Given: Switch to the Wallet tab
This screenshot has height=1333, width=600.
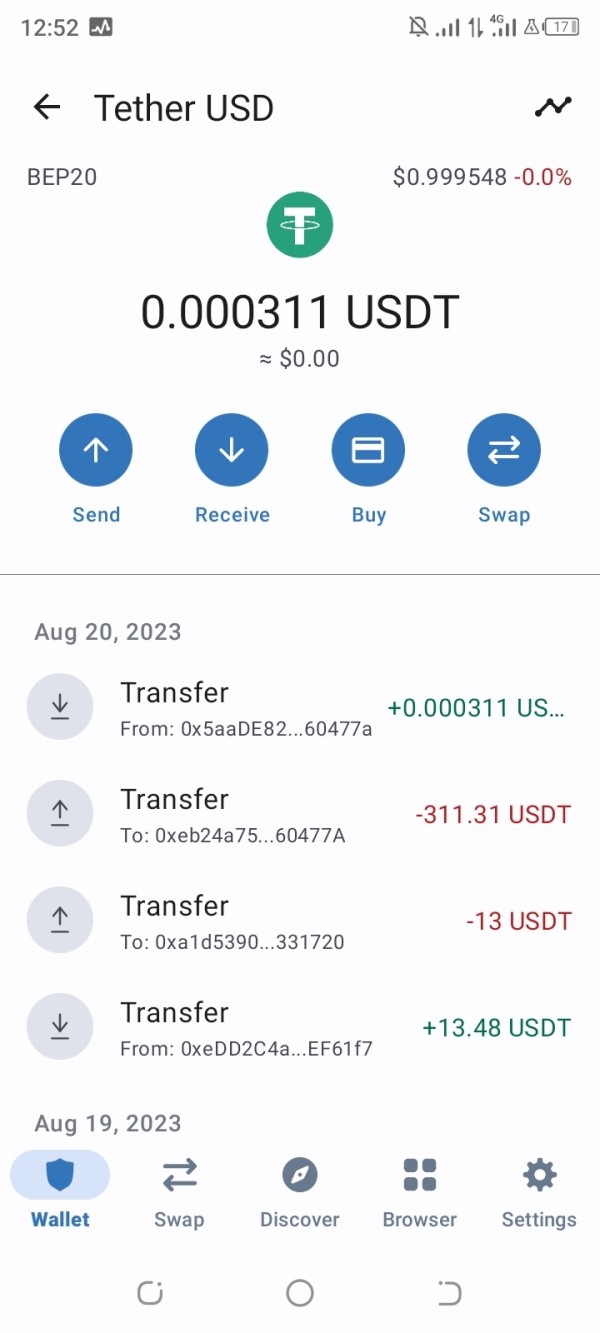Looking at the screenshot, I should click(60, 1191).
